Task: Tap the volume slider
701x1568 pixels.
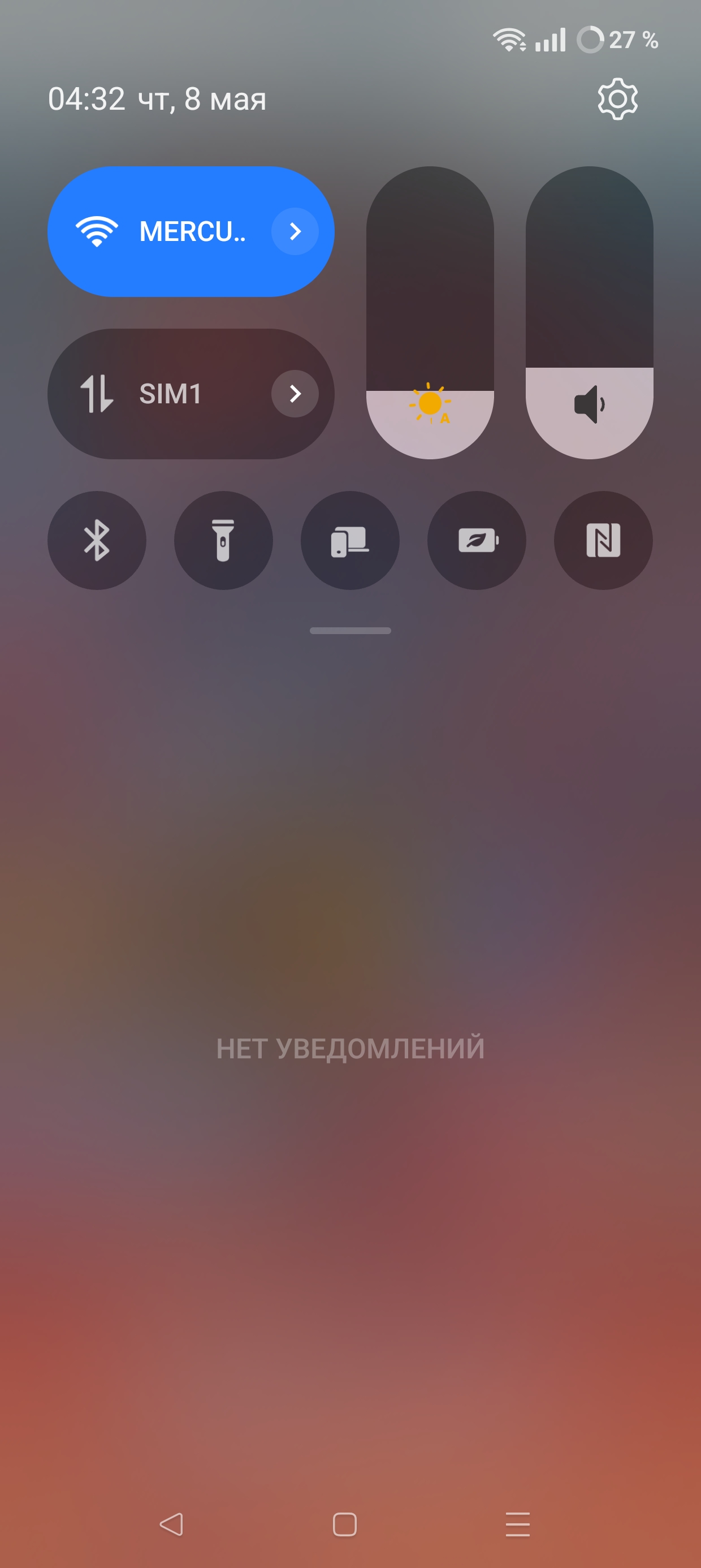Action: pos(589,313)
